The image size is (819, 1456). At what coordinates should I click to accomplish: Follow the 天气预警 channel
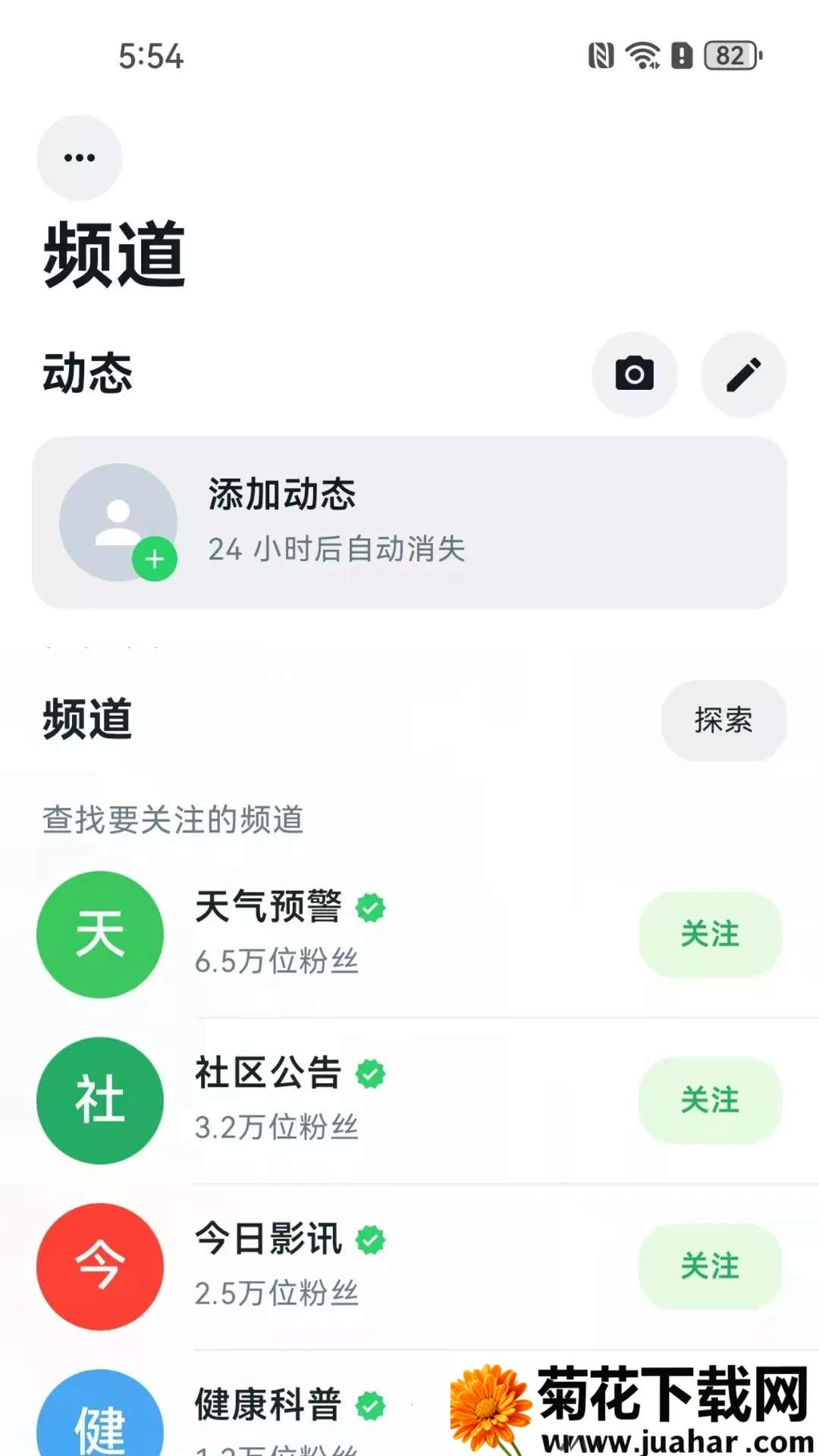tap(711, 934)
